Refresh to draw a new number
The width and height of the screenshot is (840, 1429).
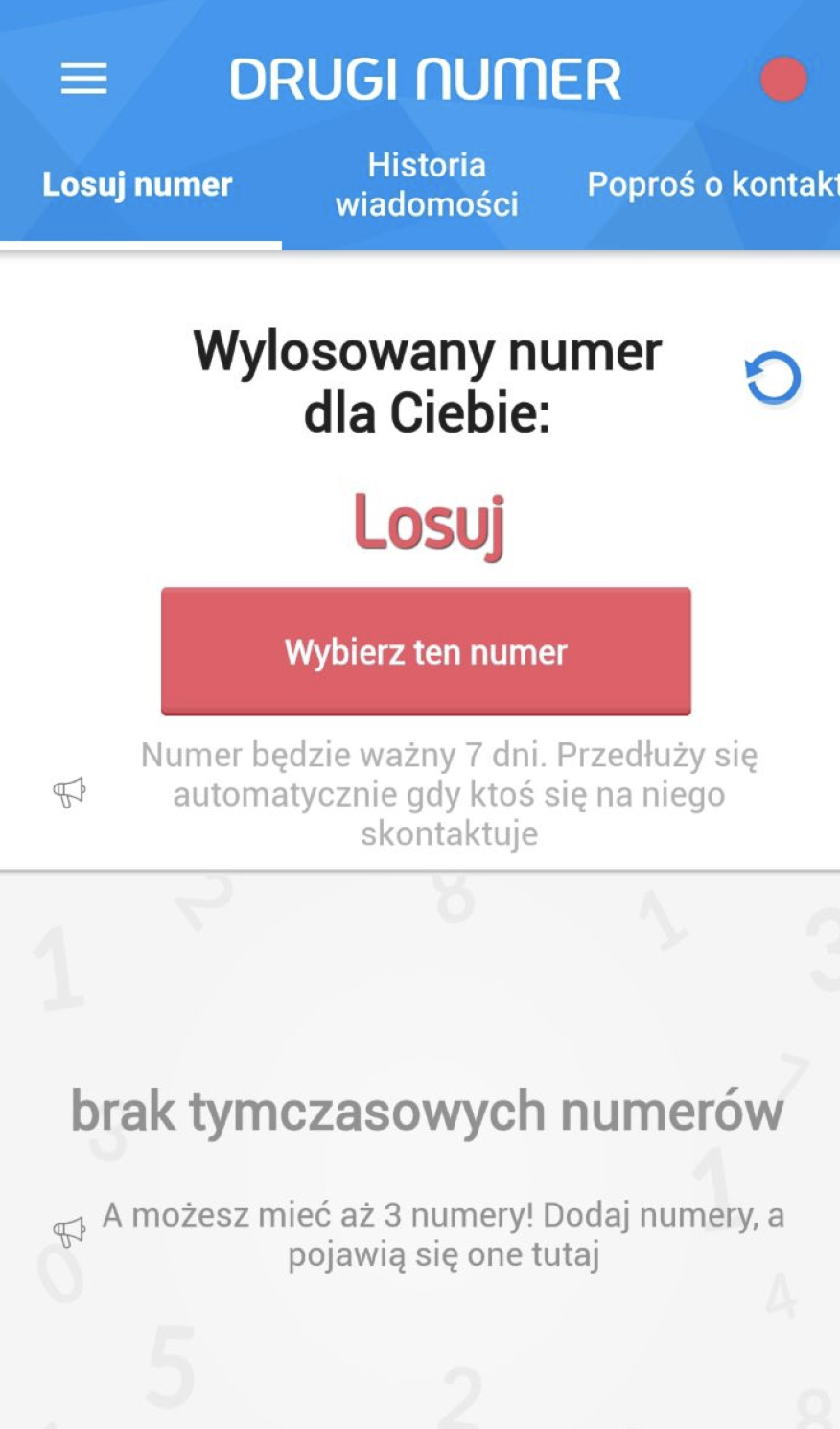pyautogui.click(x=773, y=379)
